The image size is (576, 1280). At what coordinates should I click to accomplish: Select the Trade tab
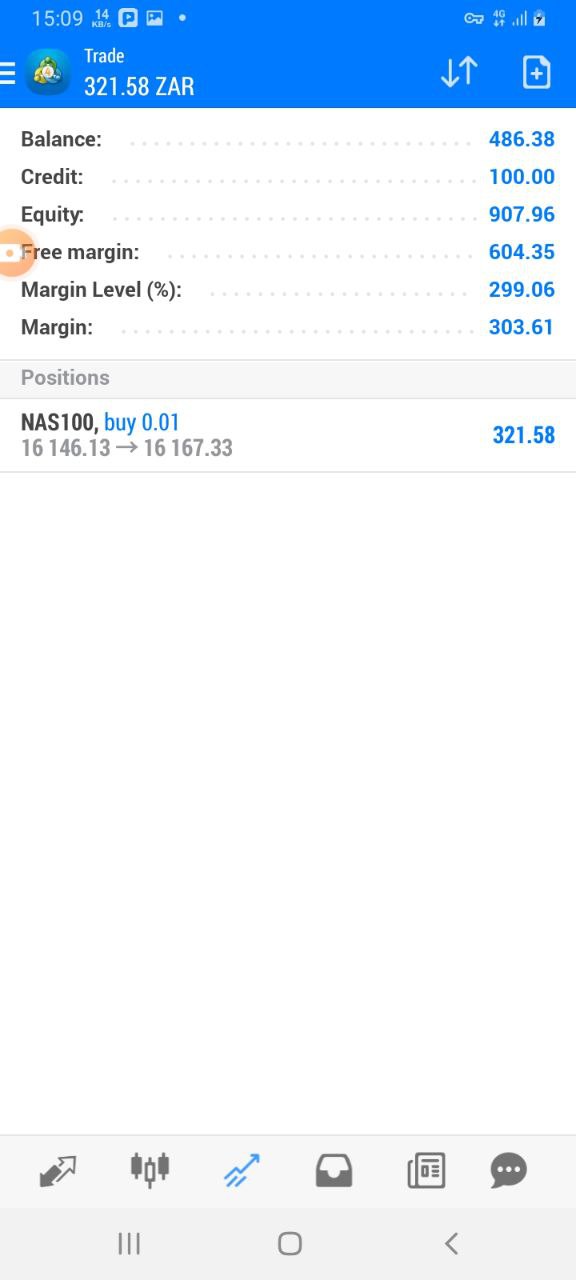[241, 1170]
